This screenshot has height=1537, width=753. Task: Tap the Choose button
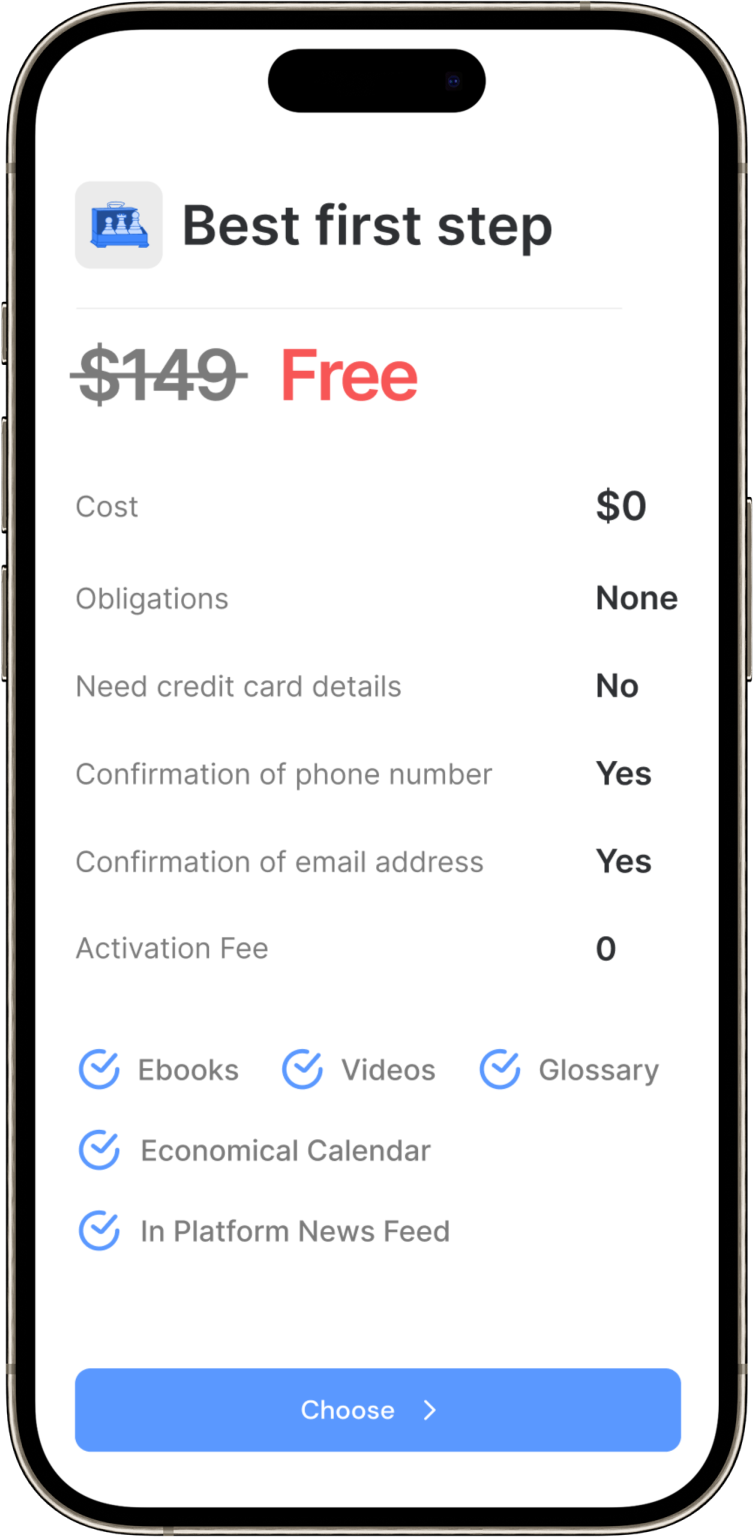click(377, 1409)
